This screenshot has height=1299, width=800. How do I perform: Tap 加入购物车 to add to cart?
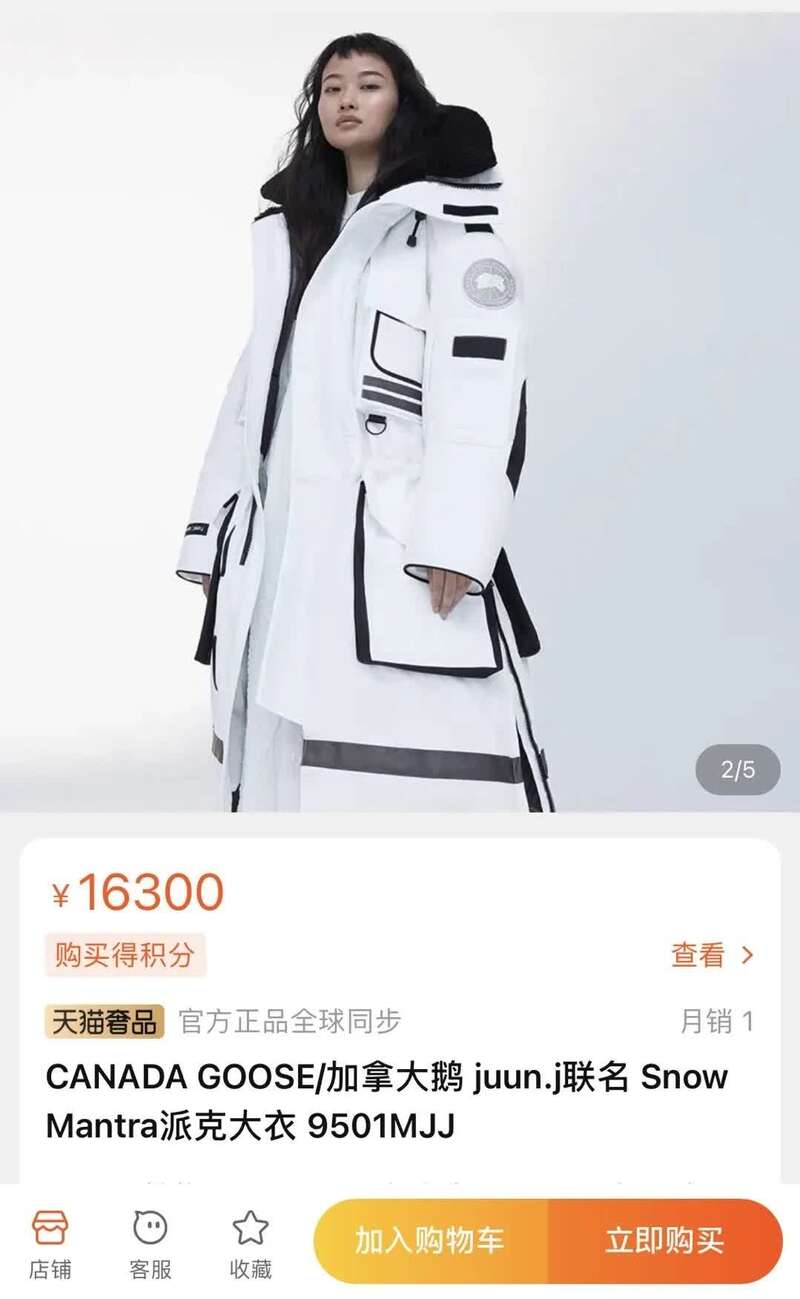pos(431,1241)
